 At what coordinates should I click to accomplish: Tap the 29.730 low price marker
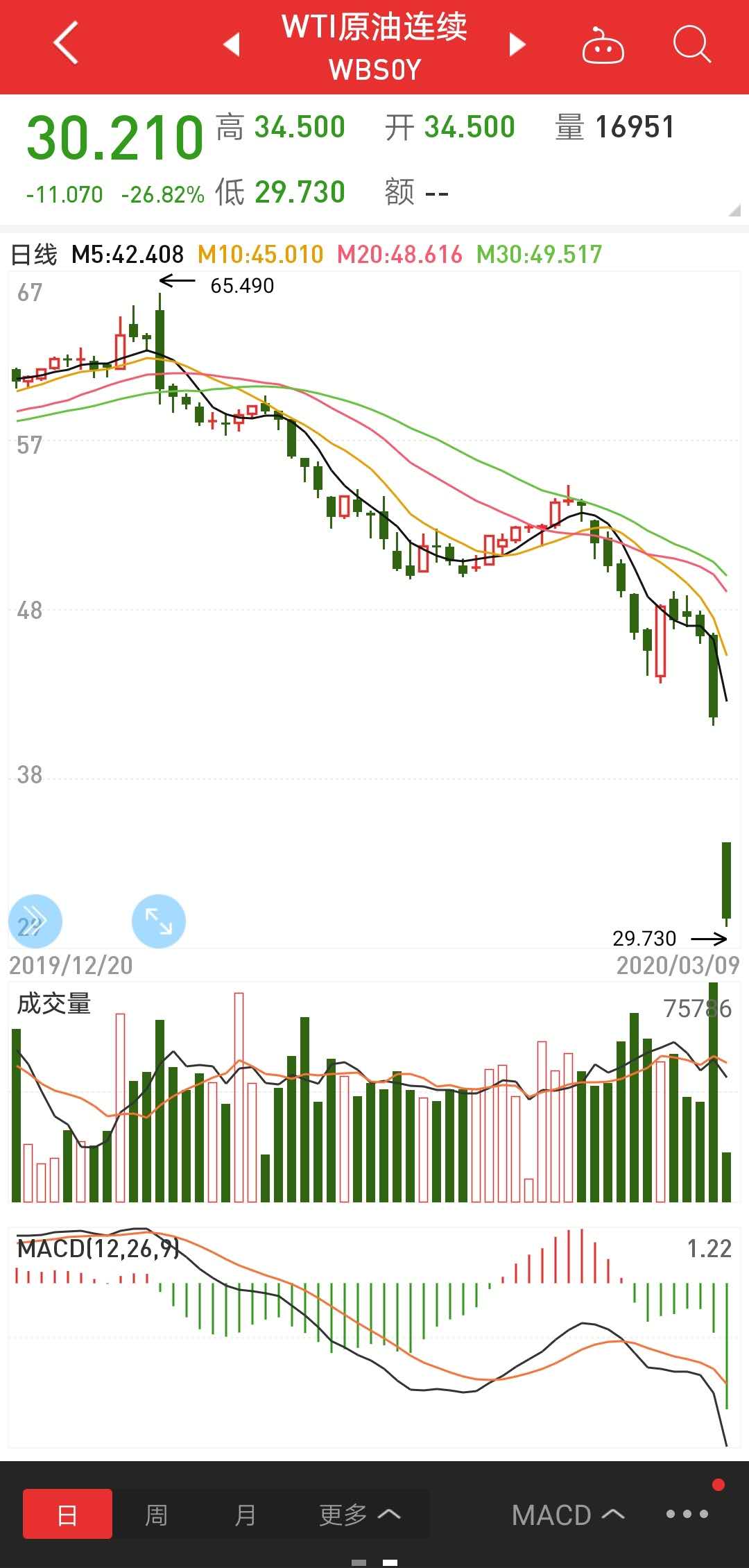(644, 938)
